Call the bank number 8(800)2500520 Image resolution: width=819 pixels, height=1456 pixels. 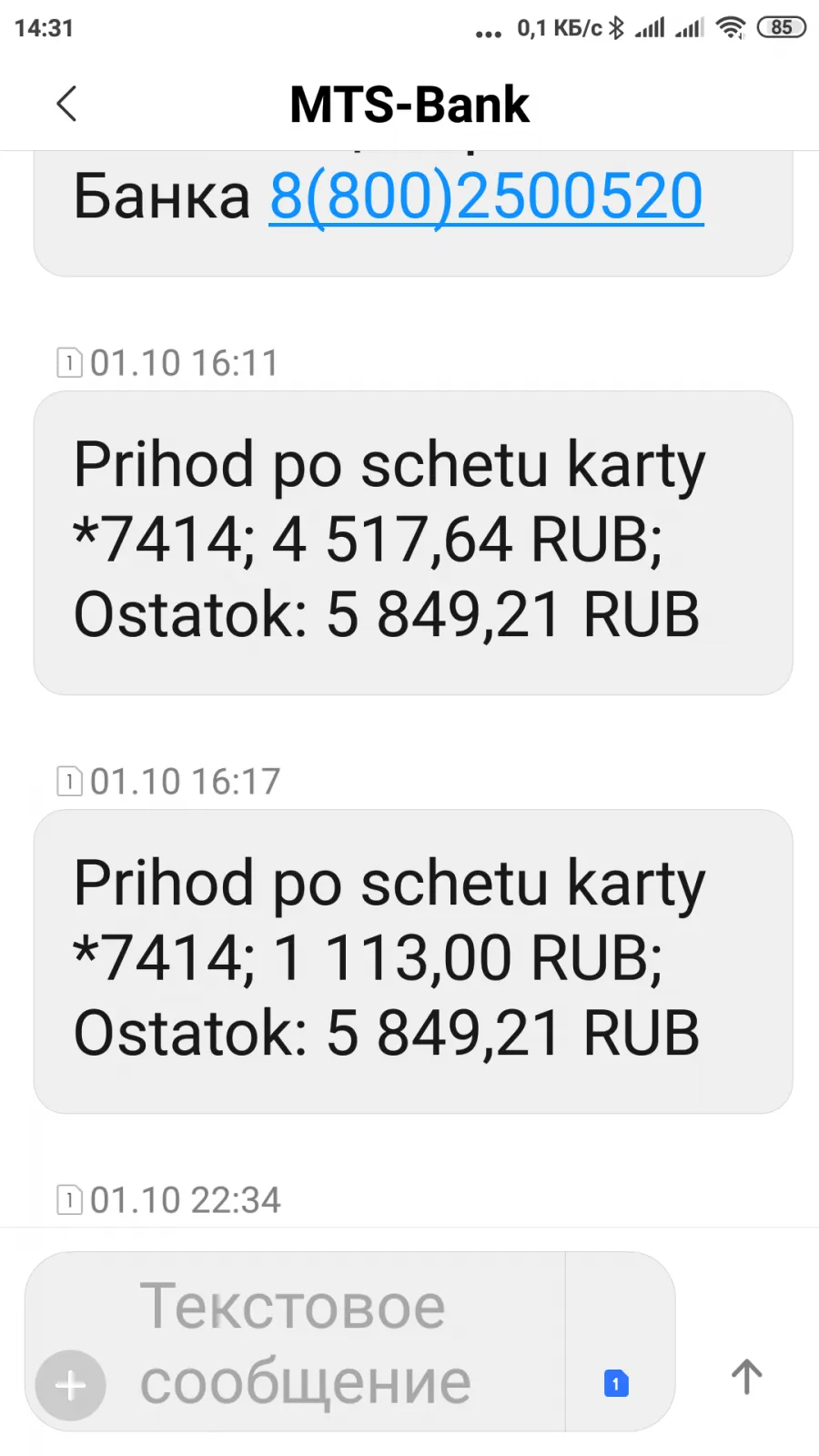click(x=486, y=197)
